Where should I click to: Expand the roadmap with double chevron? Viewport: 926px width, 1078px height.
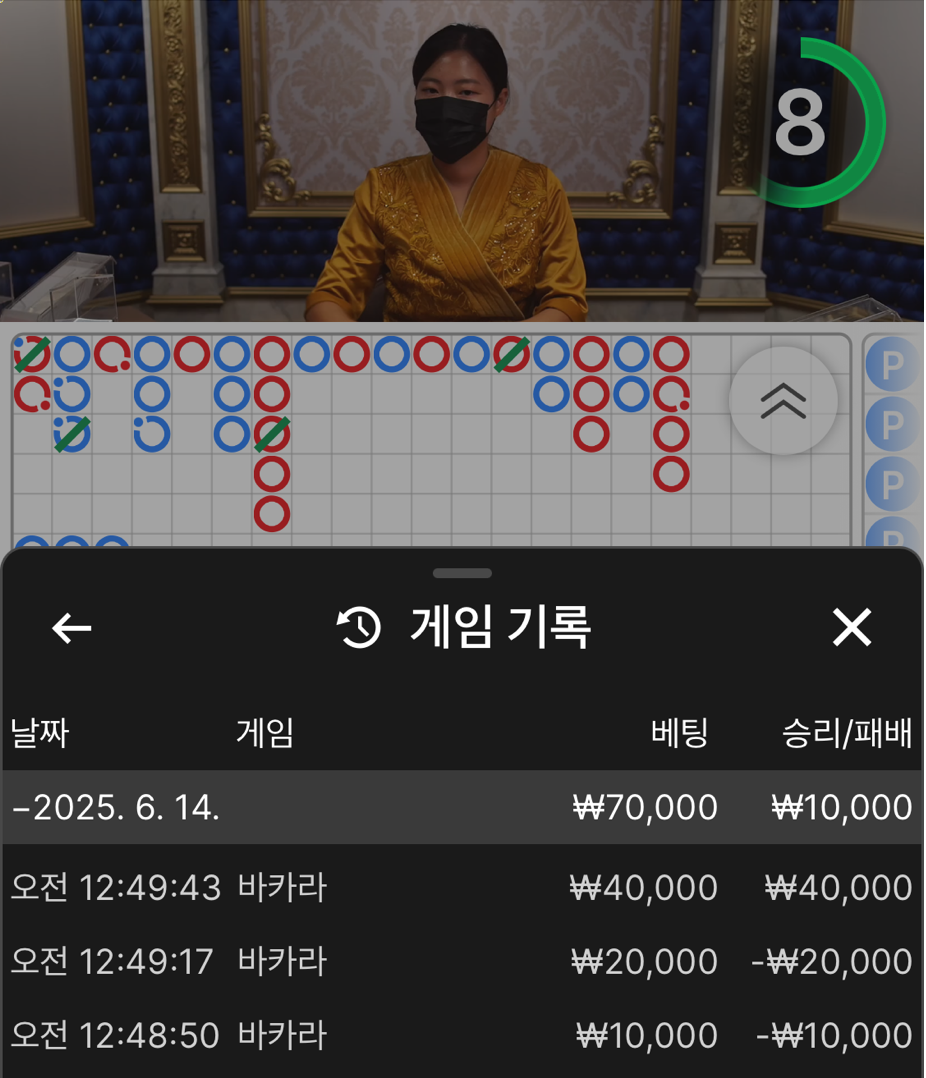click(783, 401)
